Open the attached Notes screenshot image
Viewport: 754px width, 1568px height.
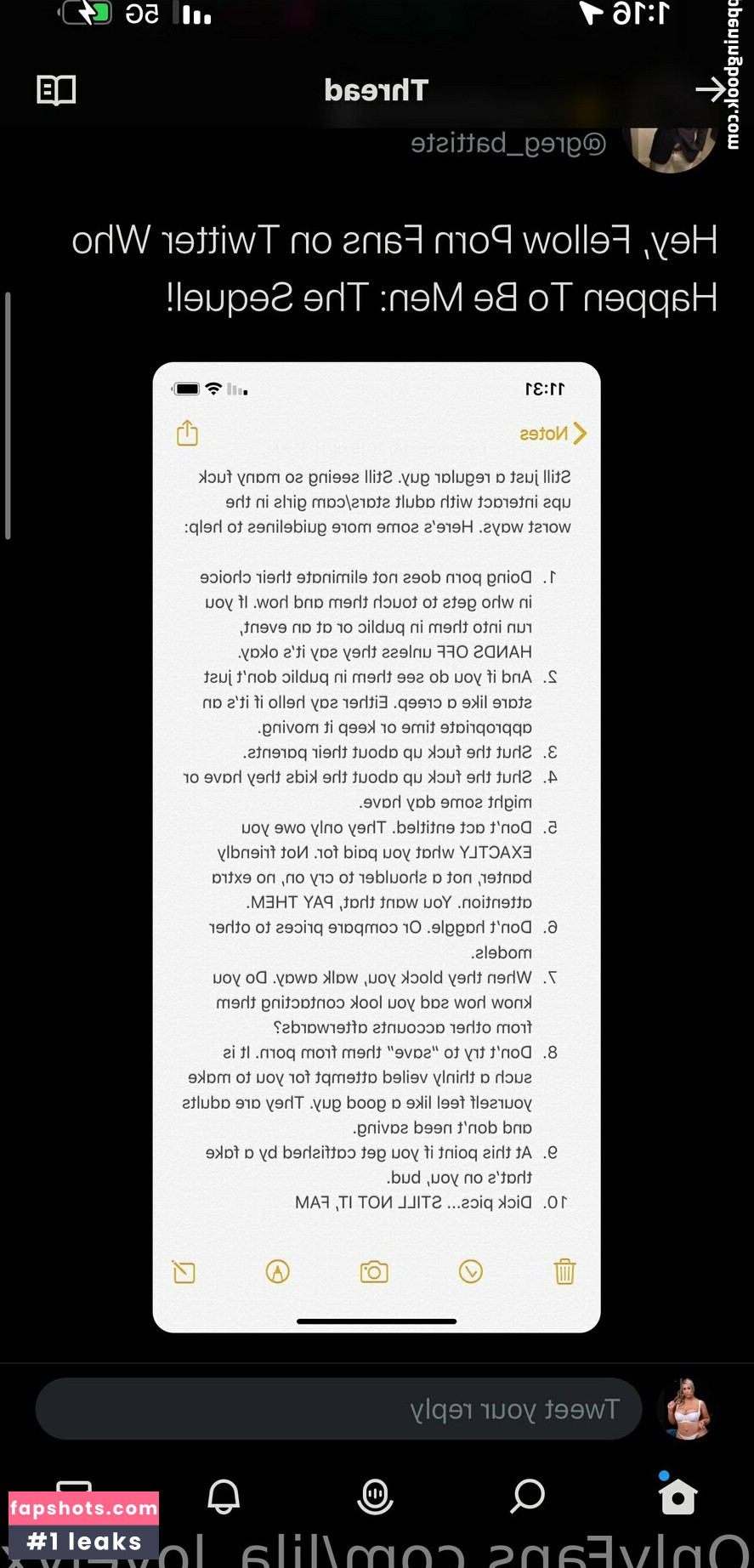(377, 847)
